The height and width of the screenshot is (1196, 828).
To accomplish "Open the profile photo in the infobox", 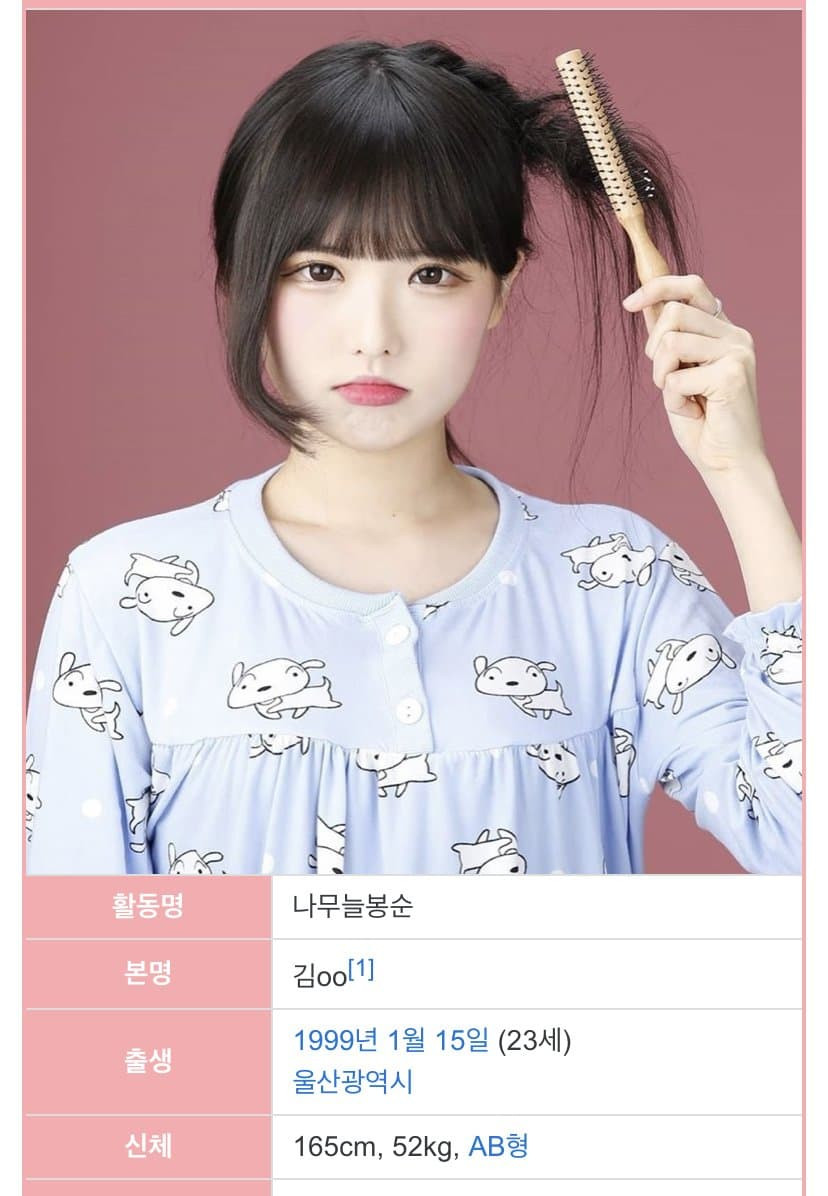I will click(413, 440).
